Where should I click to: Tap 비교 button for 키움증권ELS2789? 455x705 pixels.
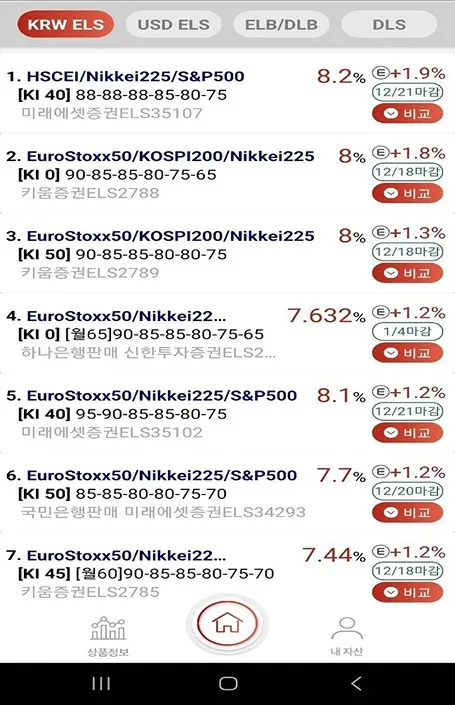(x=407, y=273)
